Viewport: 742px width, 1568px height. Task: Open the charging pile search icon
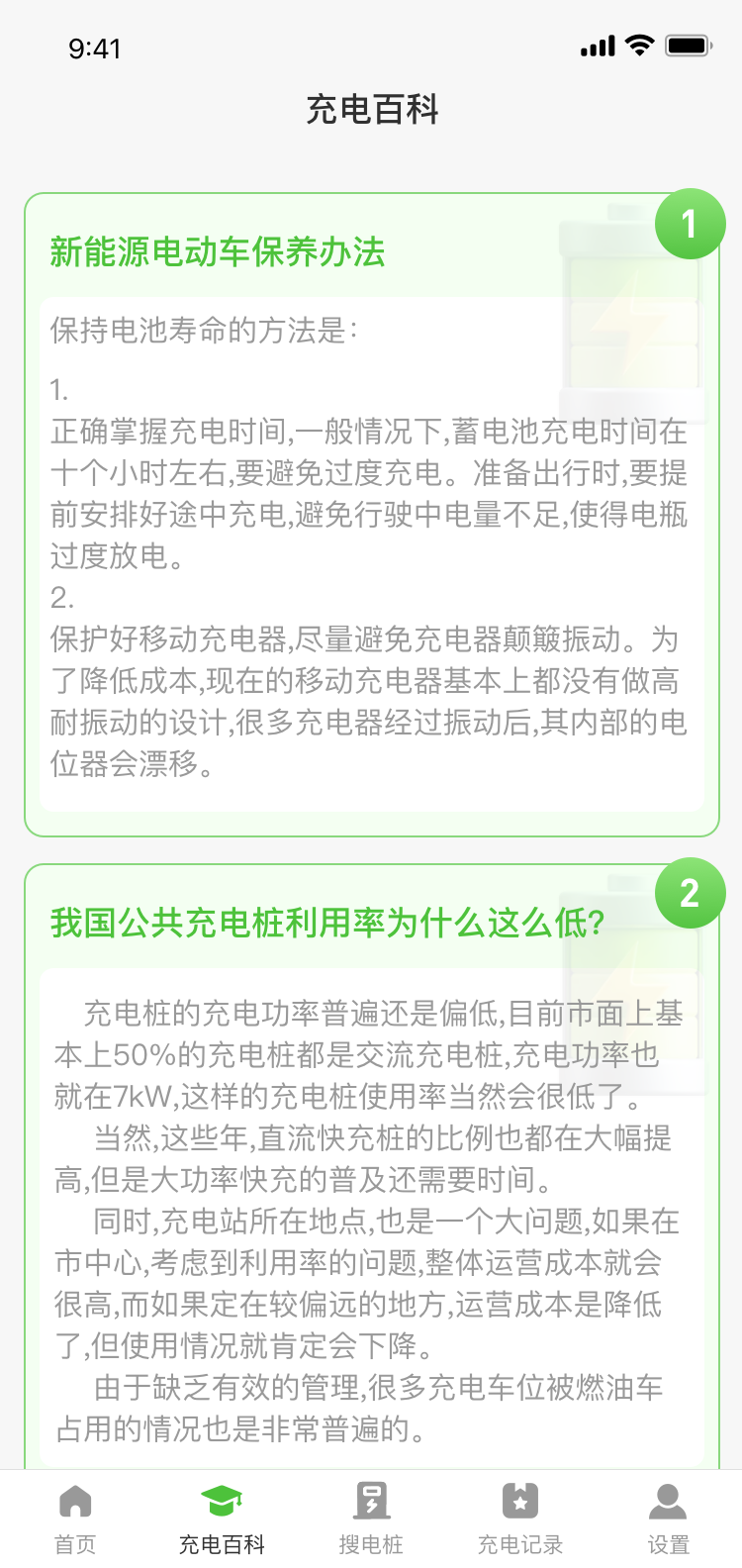coord(371,1501)
